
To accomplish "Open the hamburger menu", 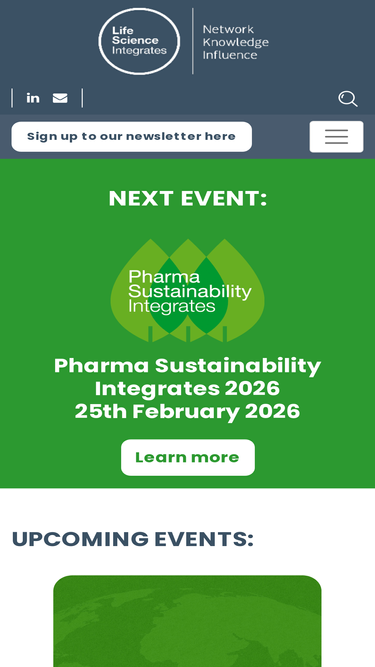I will point(336,137).
